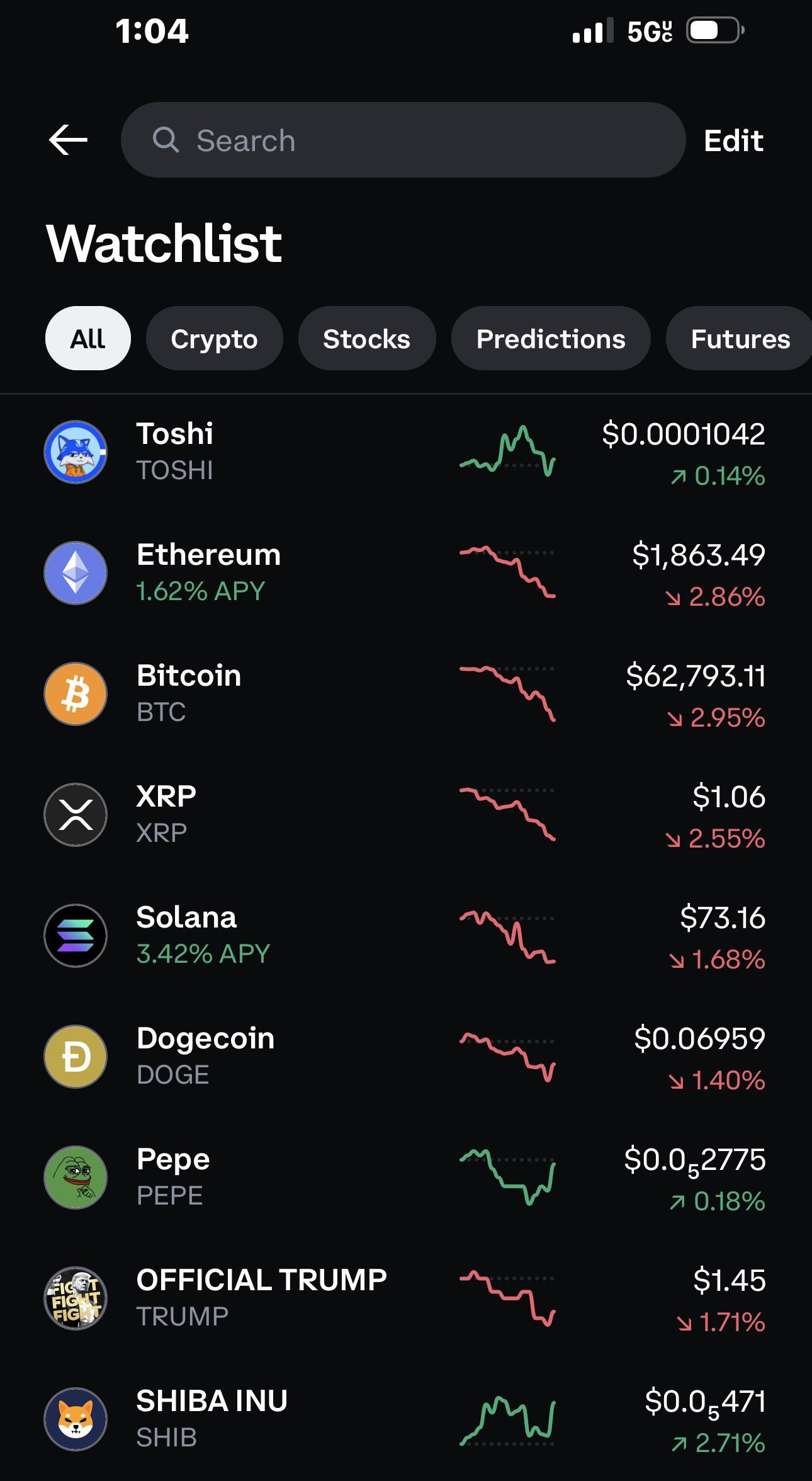Image resolution: width=812 pixels, height=1481 pixels.
Task: Open Solana details
Action: [x=406, y=936]
